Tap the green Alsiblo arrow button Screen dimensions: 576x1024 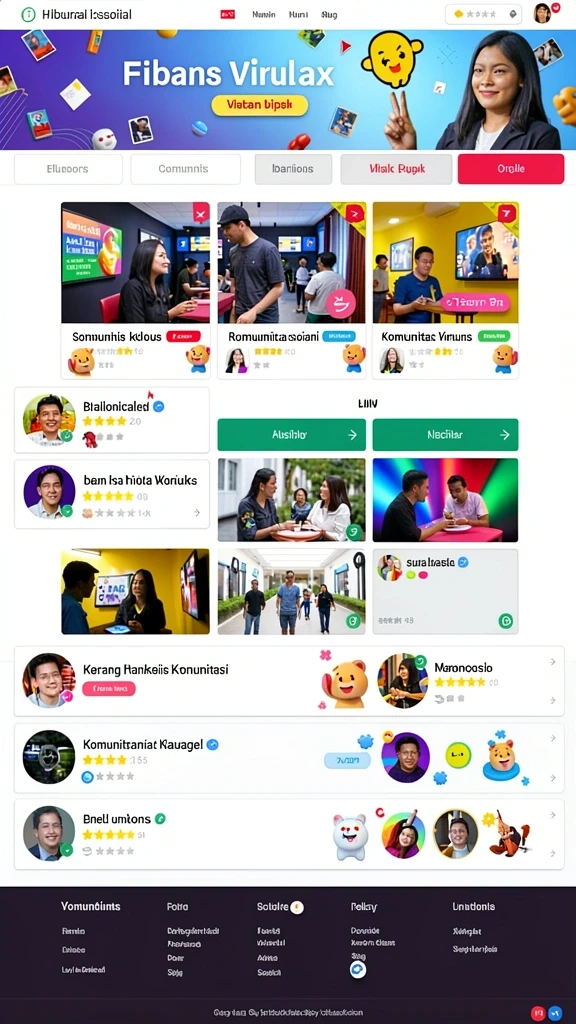click(291, 435)
